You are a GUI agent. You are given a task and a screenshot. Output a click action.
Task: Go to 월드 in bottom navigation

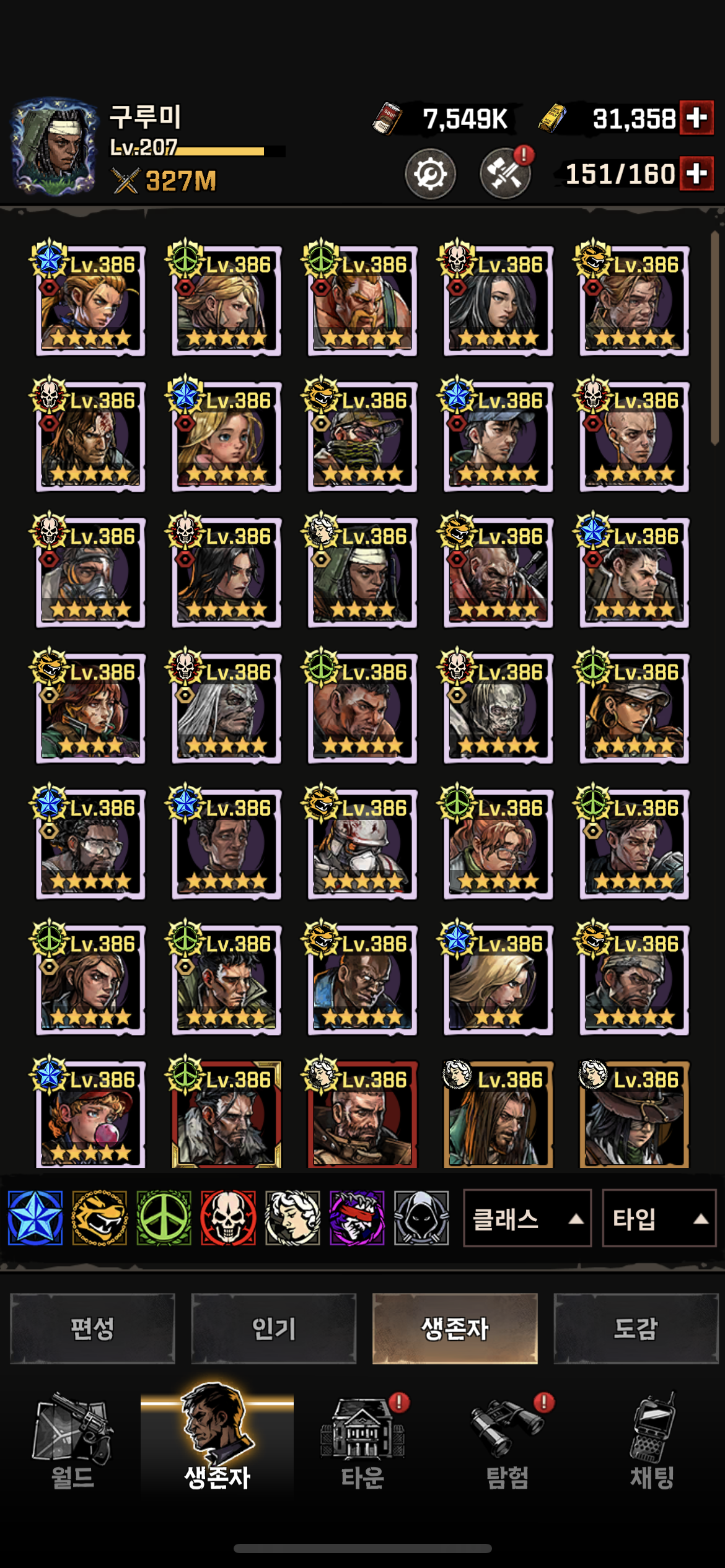tap(72, 1443)
